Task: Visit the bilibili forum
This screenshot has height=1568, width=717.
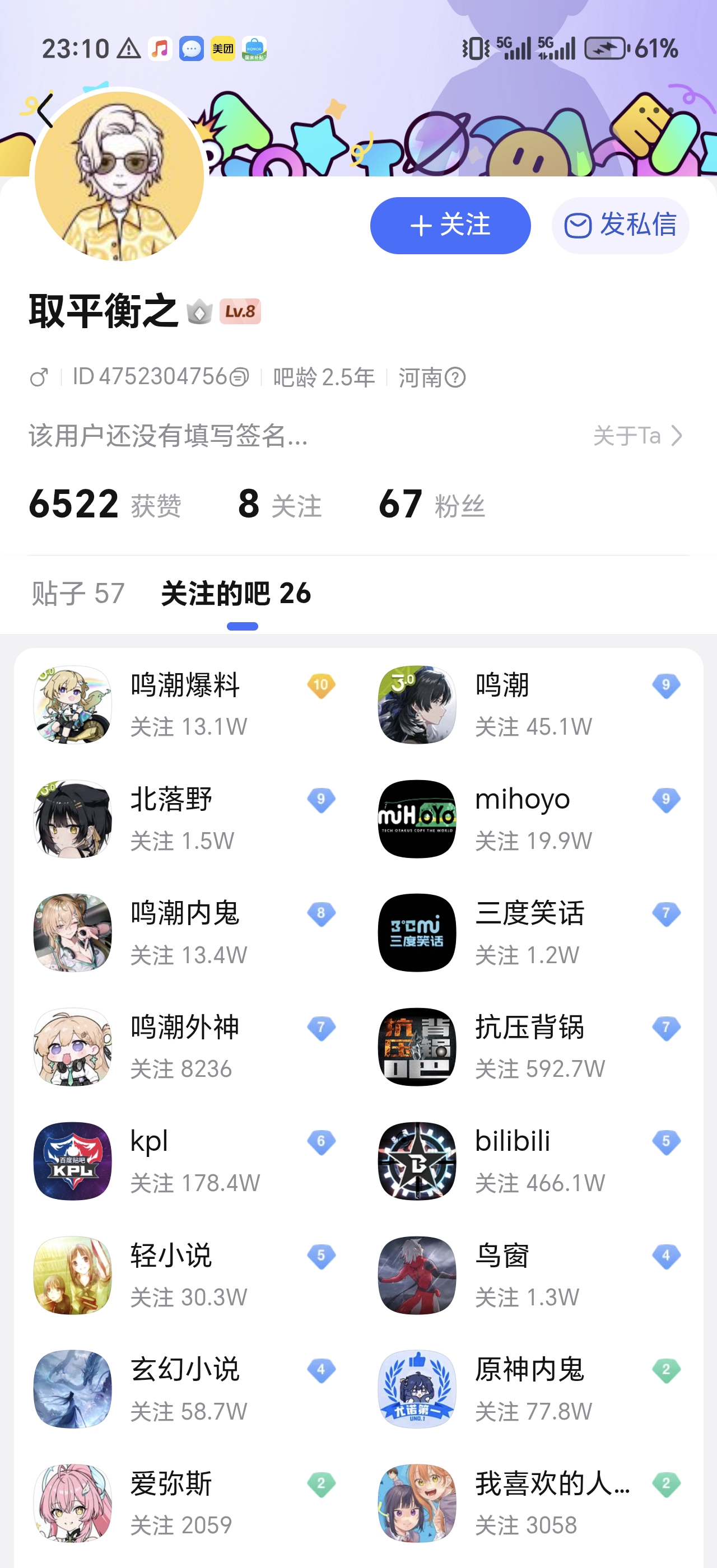Action: click(529, 1160)
